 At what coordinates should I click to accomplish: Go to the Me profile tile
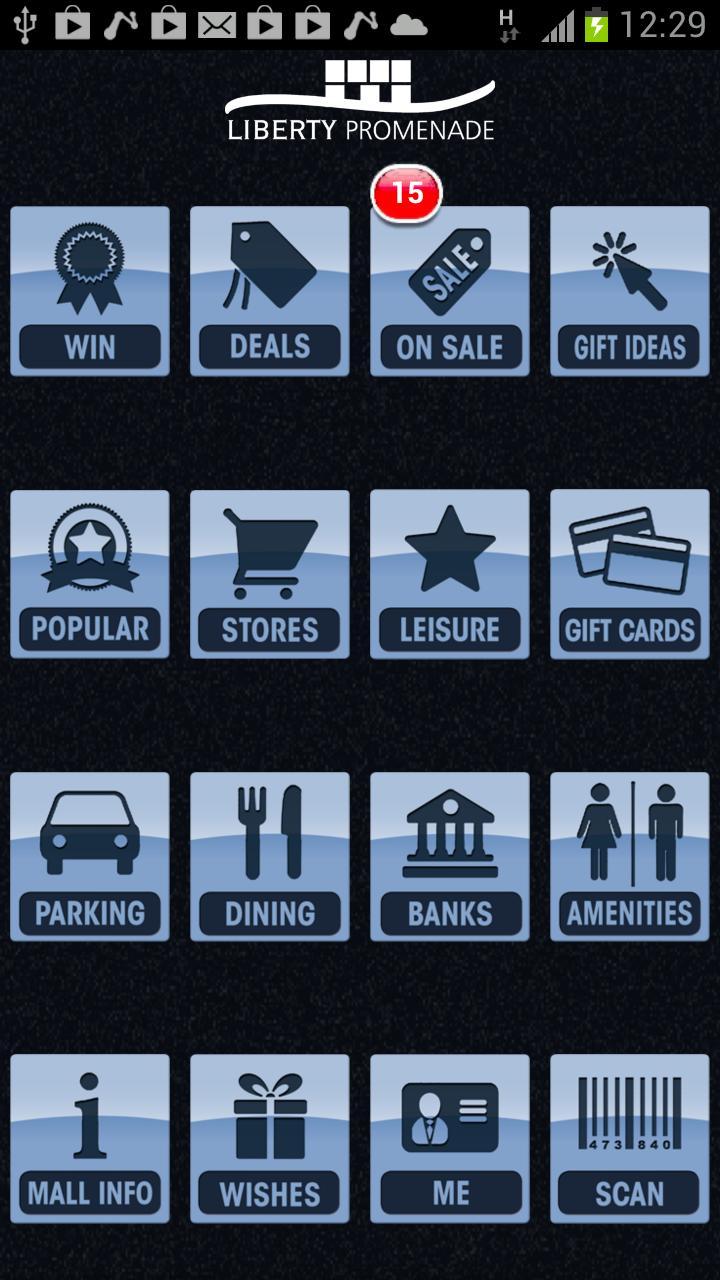pyautogui.click(x=450, y=1138)
